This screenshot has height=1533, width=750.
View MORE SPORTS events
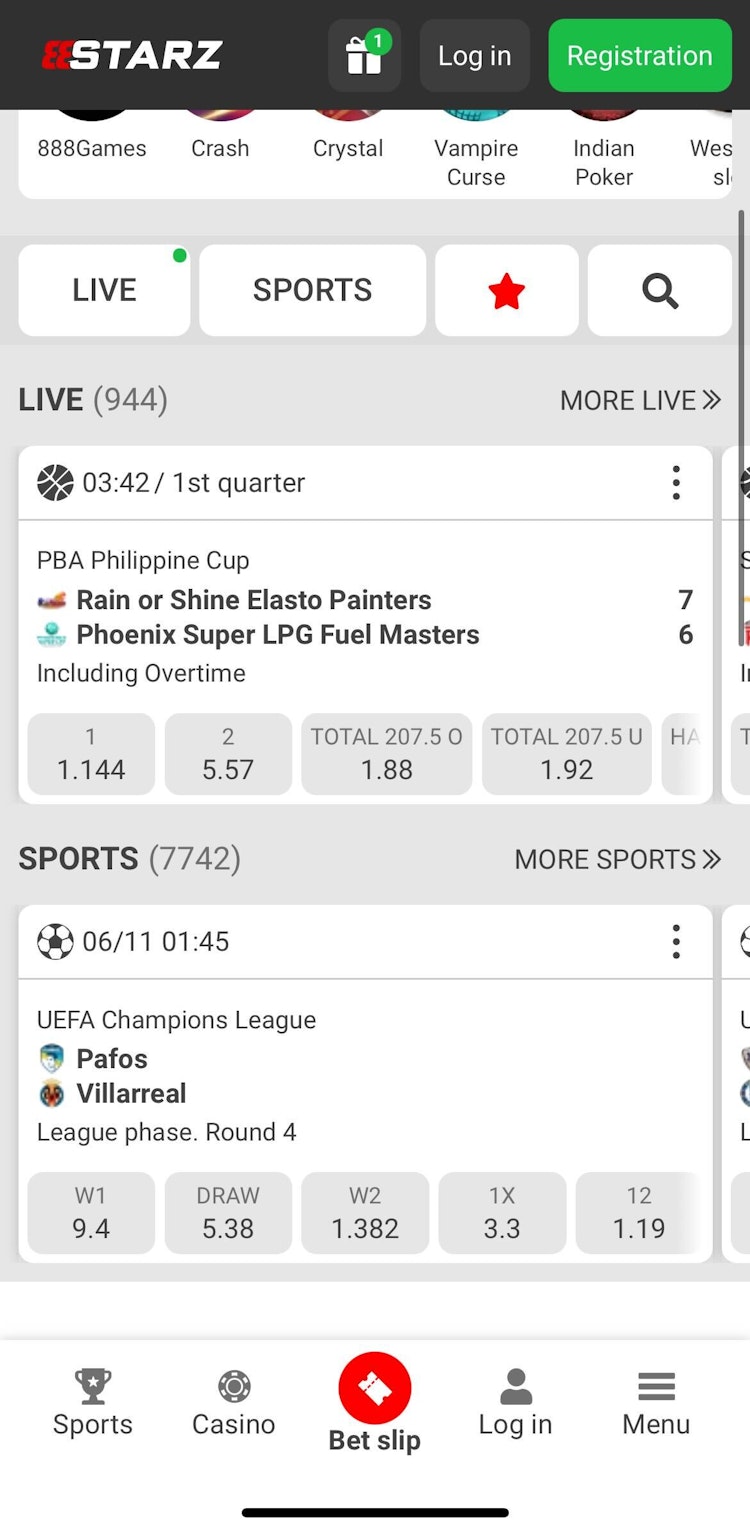coord(617,859)
